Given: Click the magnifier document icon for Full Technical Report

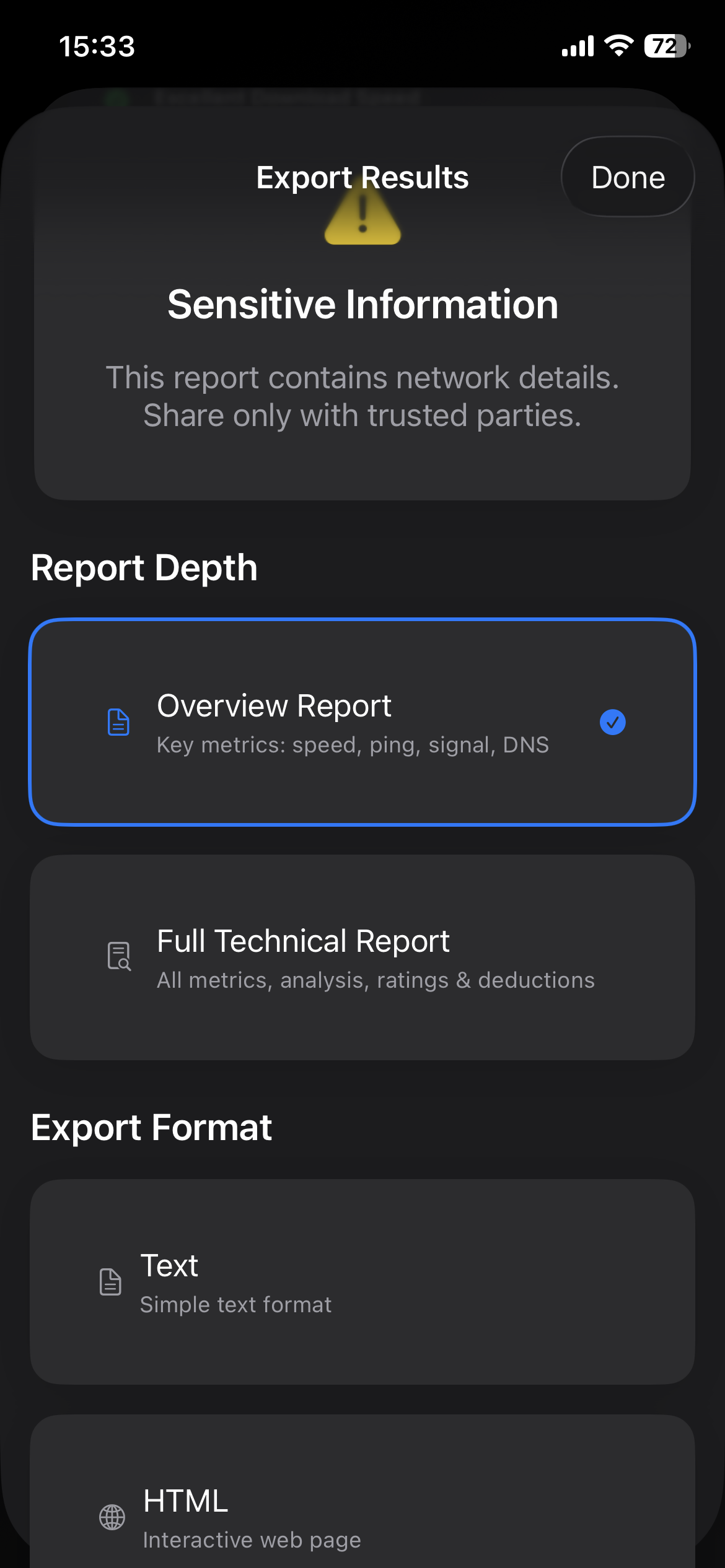Looking at the screenshot, I should click(118, 957).
